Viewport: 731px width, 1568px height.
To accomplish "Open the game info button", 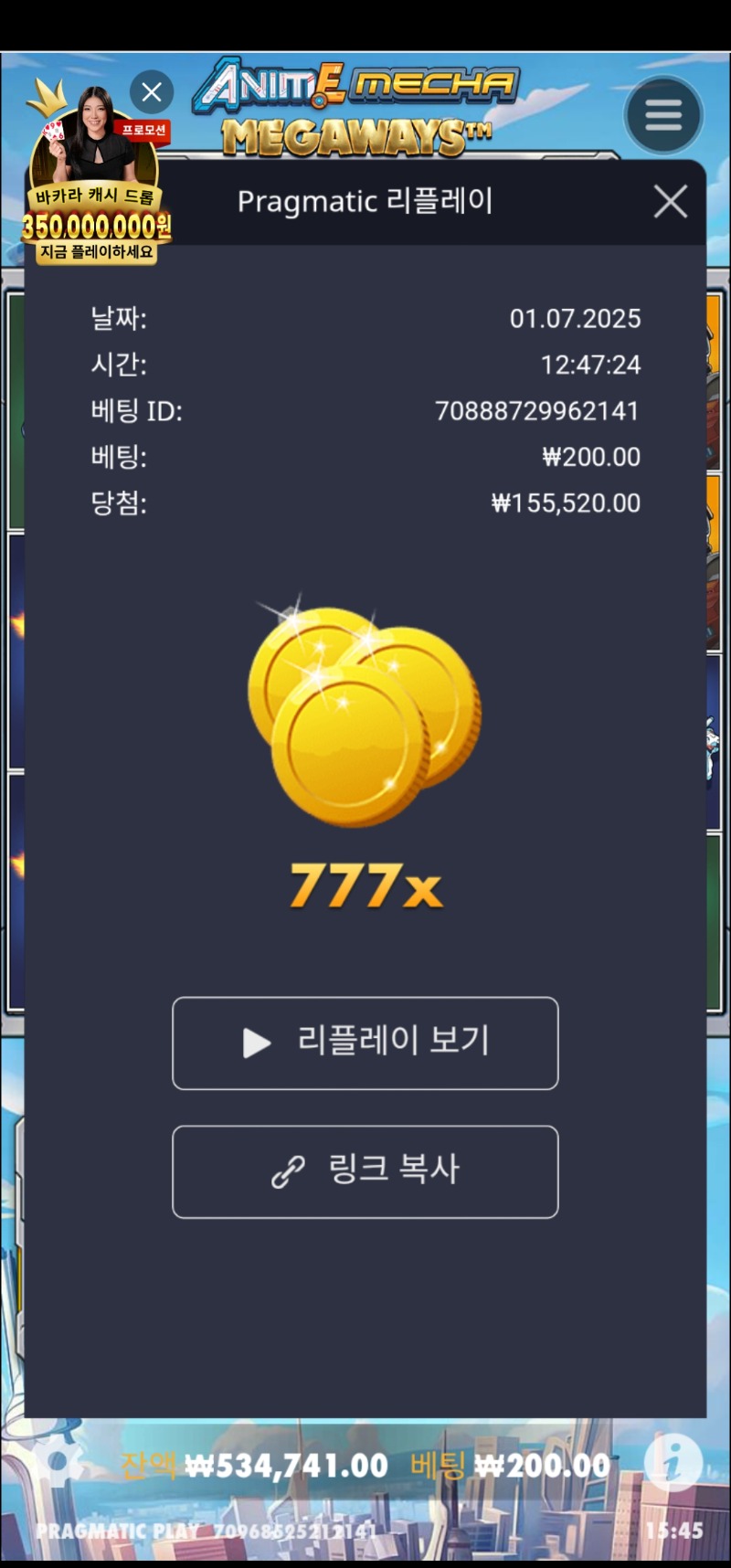I will (x=673, y=1463).
